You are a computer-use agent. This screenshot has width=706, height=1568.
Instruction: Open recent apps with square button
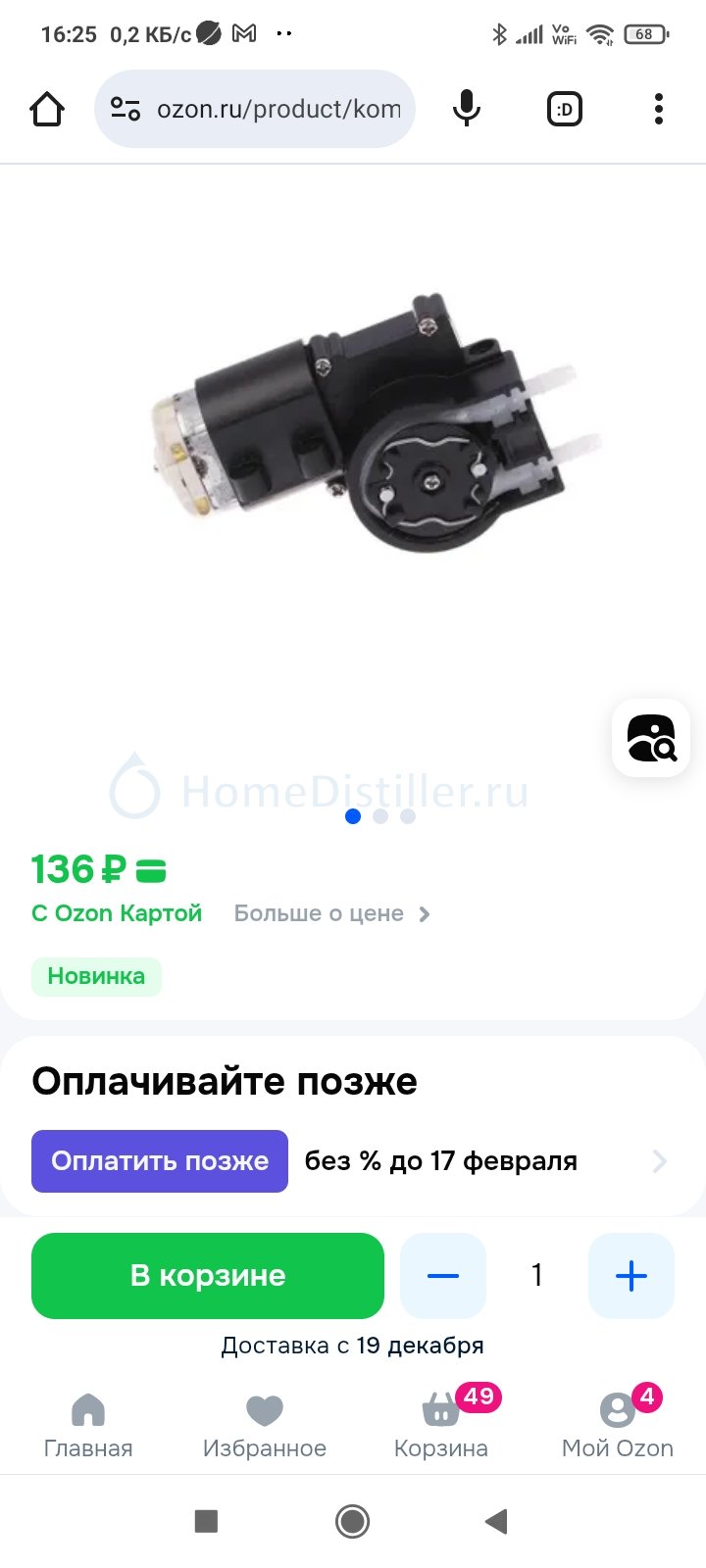click(206, 1521)
